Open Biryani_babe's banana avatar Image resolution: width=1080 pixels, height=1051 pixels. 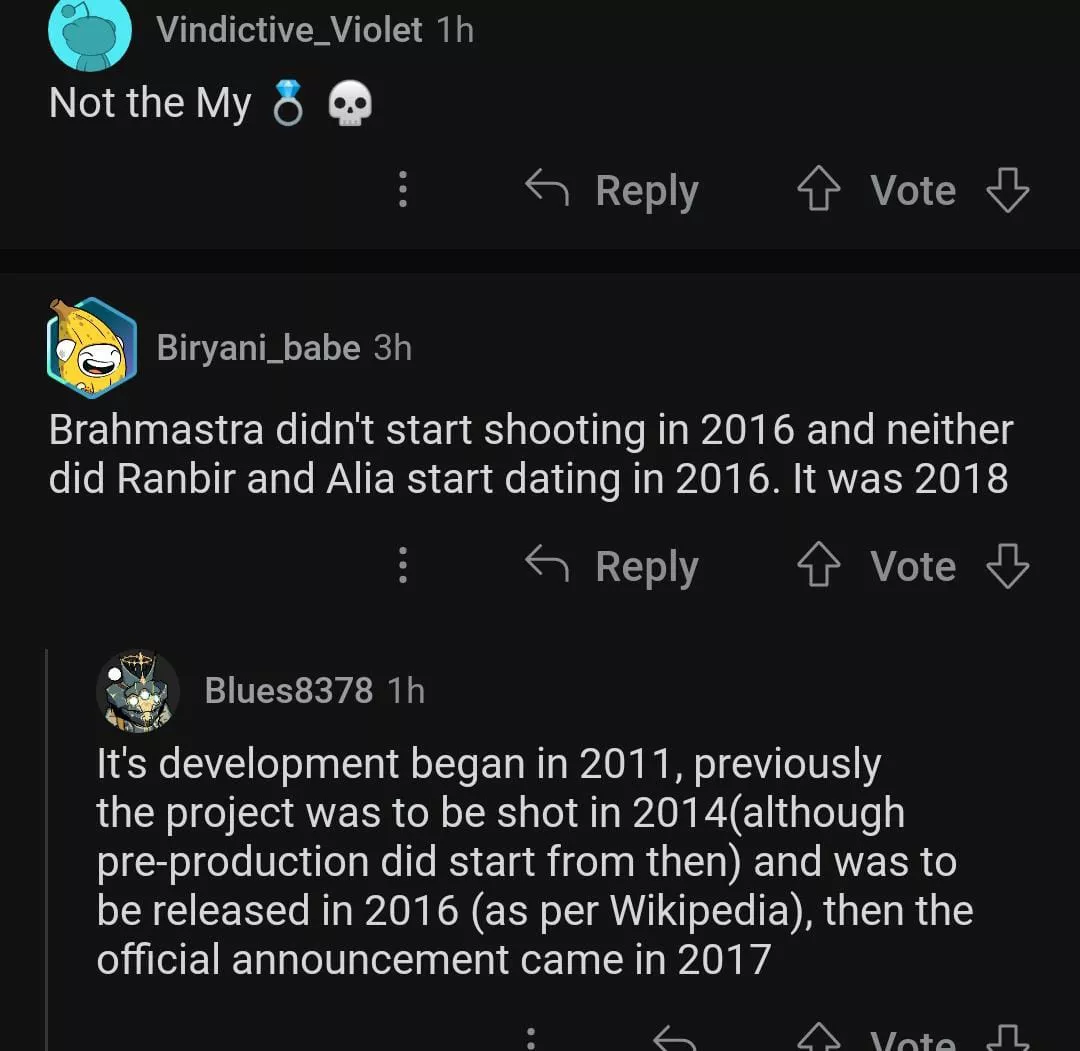point(91,348)
